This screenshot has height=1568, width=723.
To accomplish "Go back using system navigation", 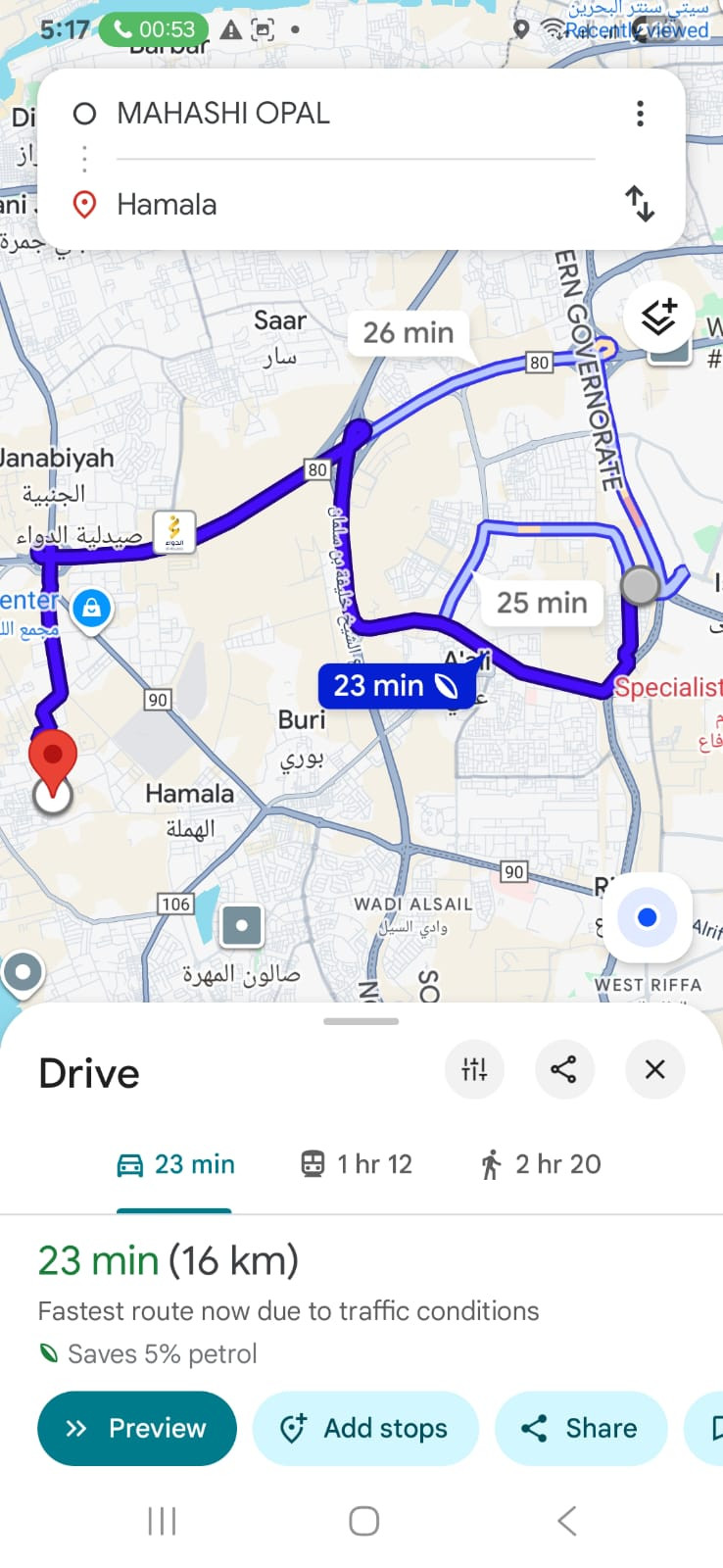I will tap(566, 1521).
